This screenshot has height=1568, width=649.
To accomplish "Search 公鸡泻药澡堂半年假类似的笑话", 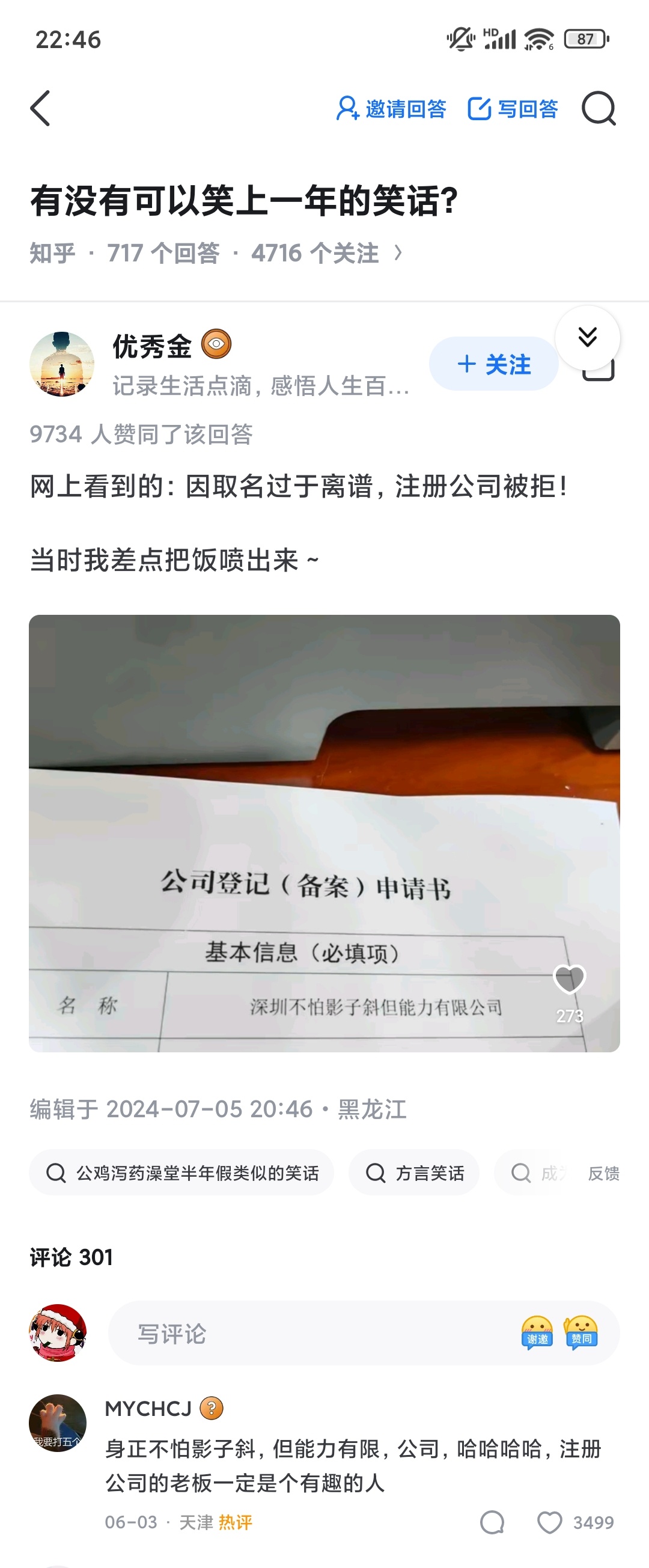I will click(181, 1173).
